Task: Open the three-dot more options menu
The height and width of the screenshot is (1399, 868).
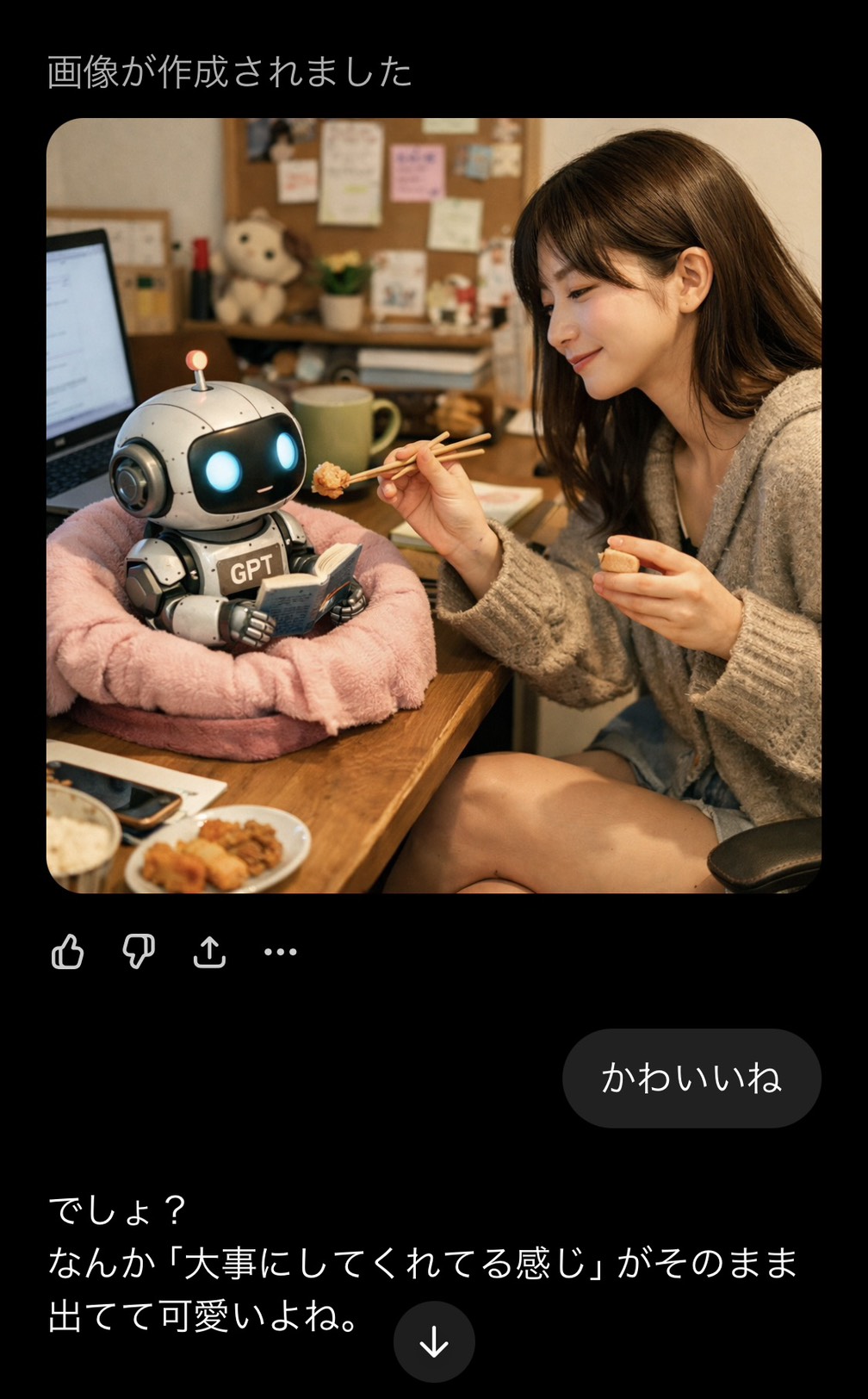Action: coord(281,952)
